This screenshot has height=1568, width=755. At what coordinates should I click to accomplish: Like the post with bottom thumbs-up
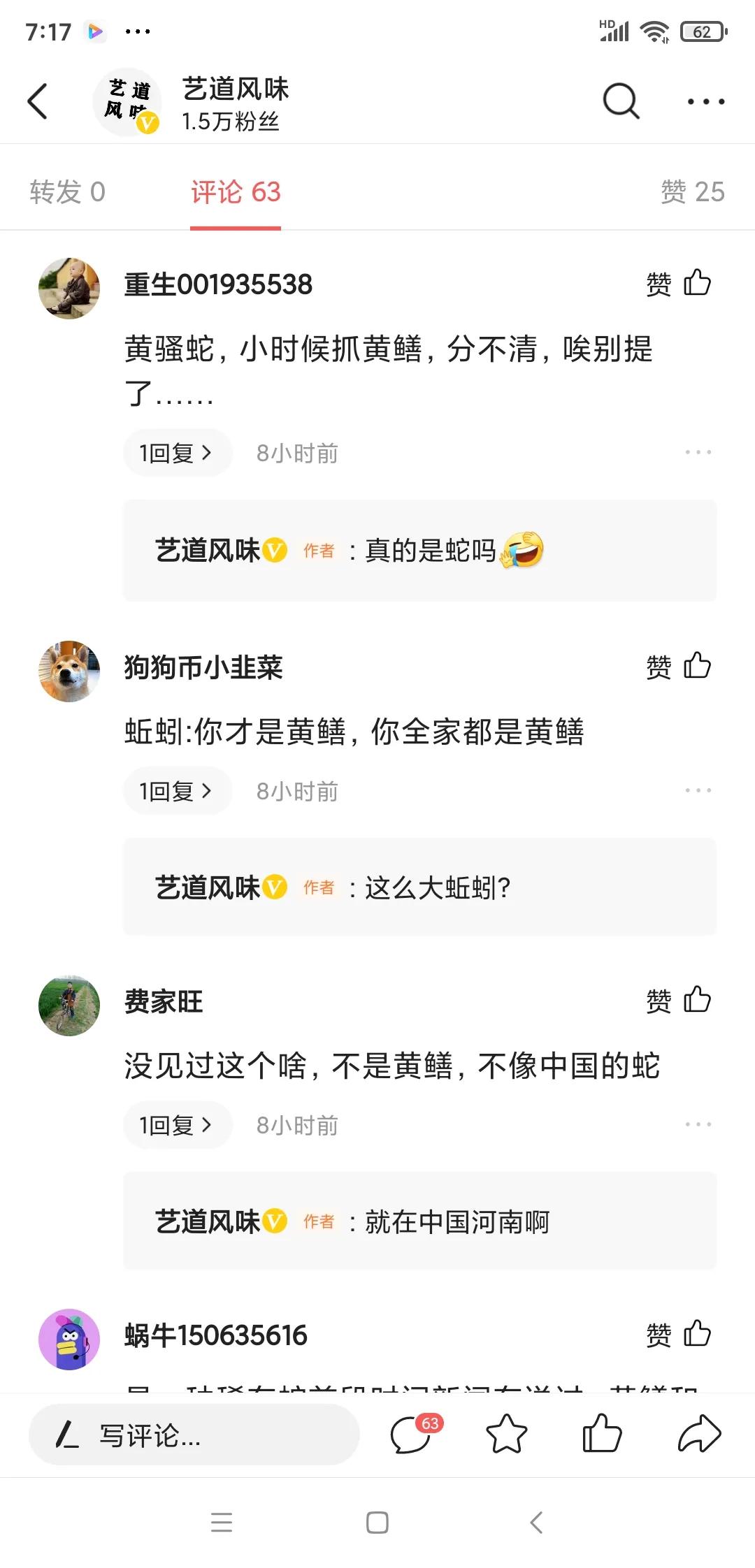601,1435
